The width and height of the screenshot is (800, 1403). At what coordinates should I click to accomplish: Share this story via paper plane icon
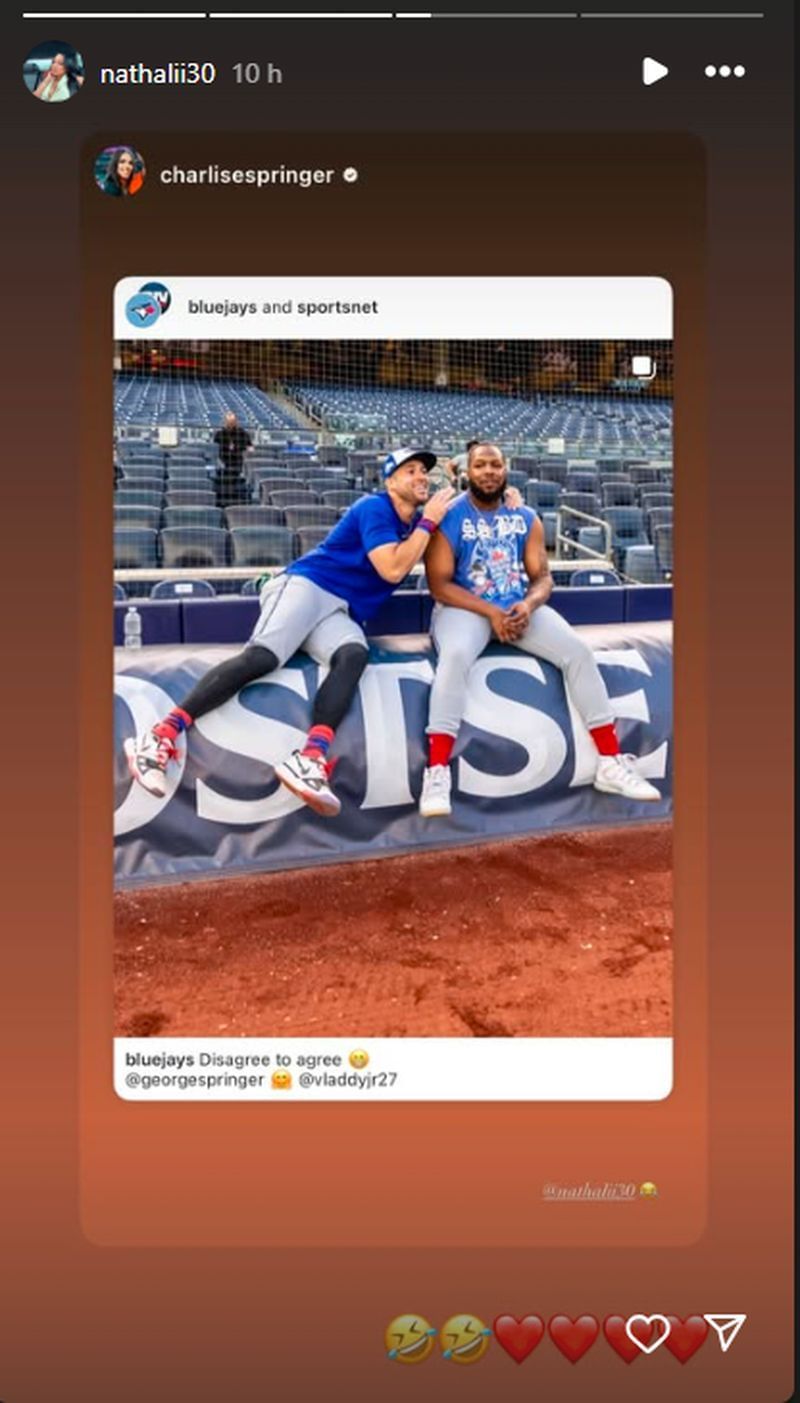click(x=724, y=1332)
